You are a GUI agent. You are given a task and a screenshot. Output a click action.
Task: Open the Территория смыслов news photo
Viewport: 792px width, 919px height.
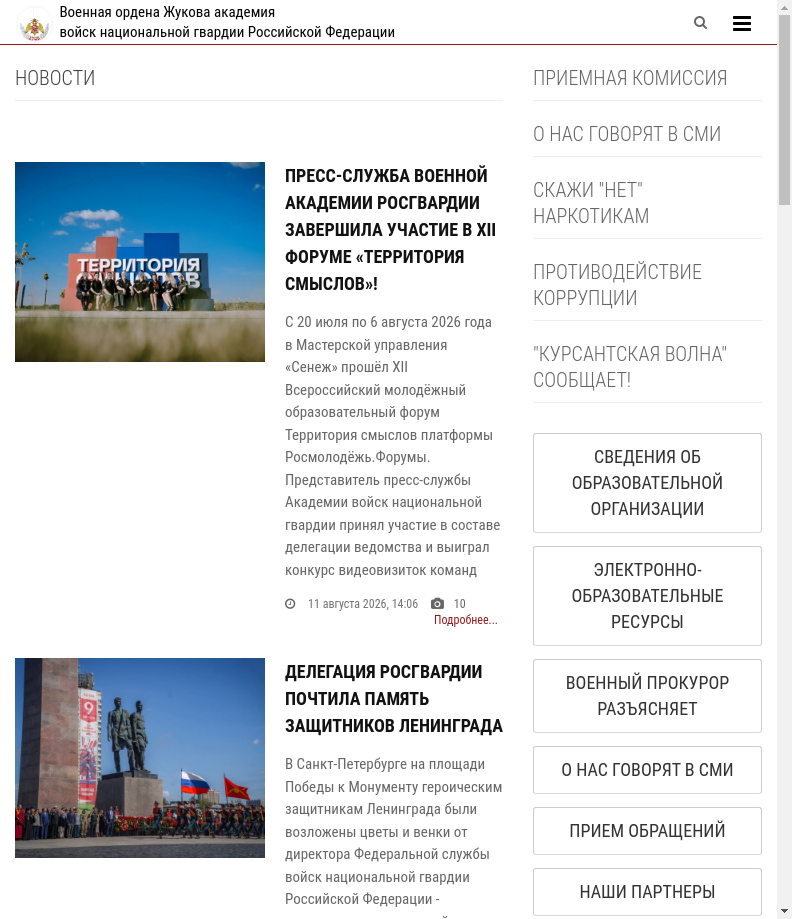140,262
